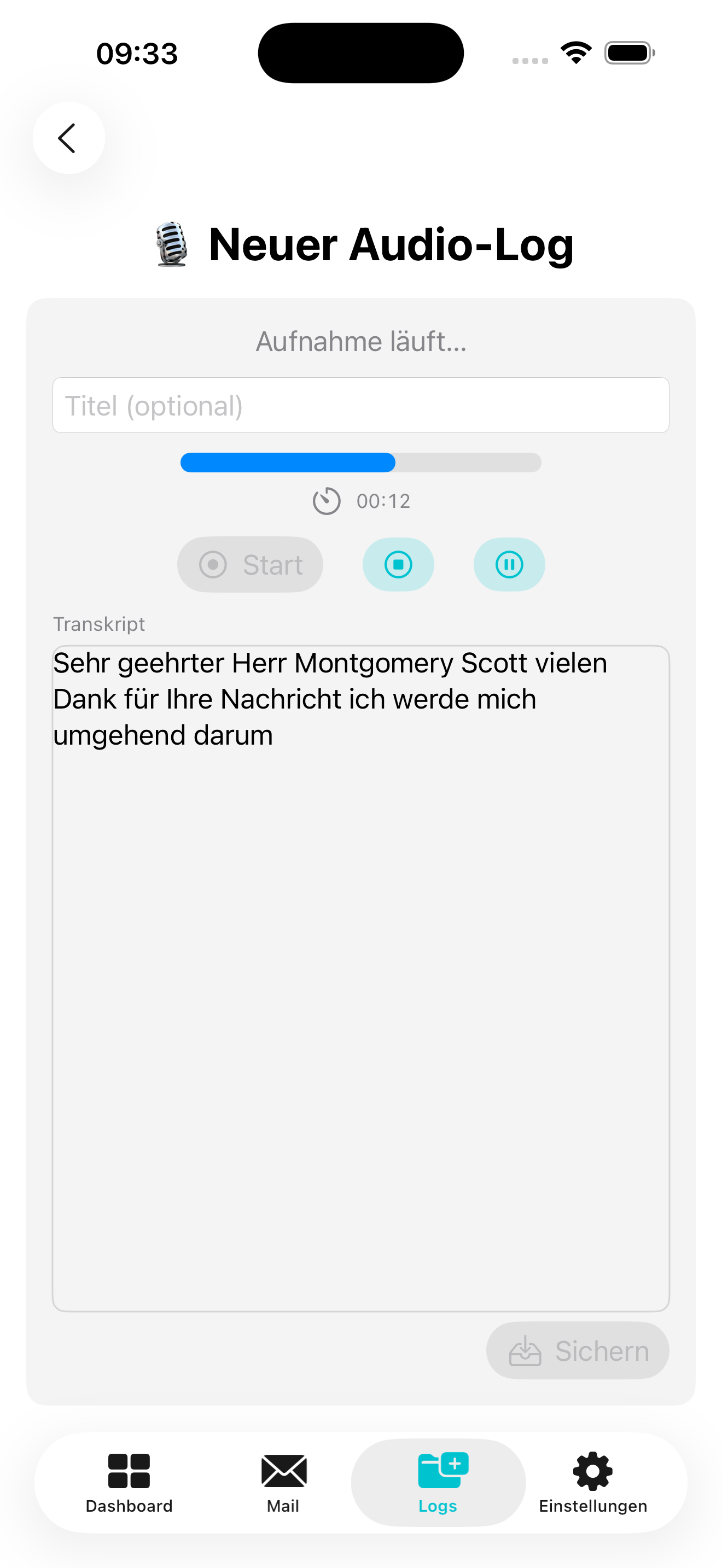The image size is (722, 1568).
Task: Open the Mail tab
Action: [x=283, y=1482]
